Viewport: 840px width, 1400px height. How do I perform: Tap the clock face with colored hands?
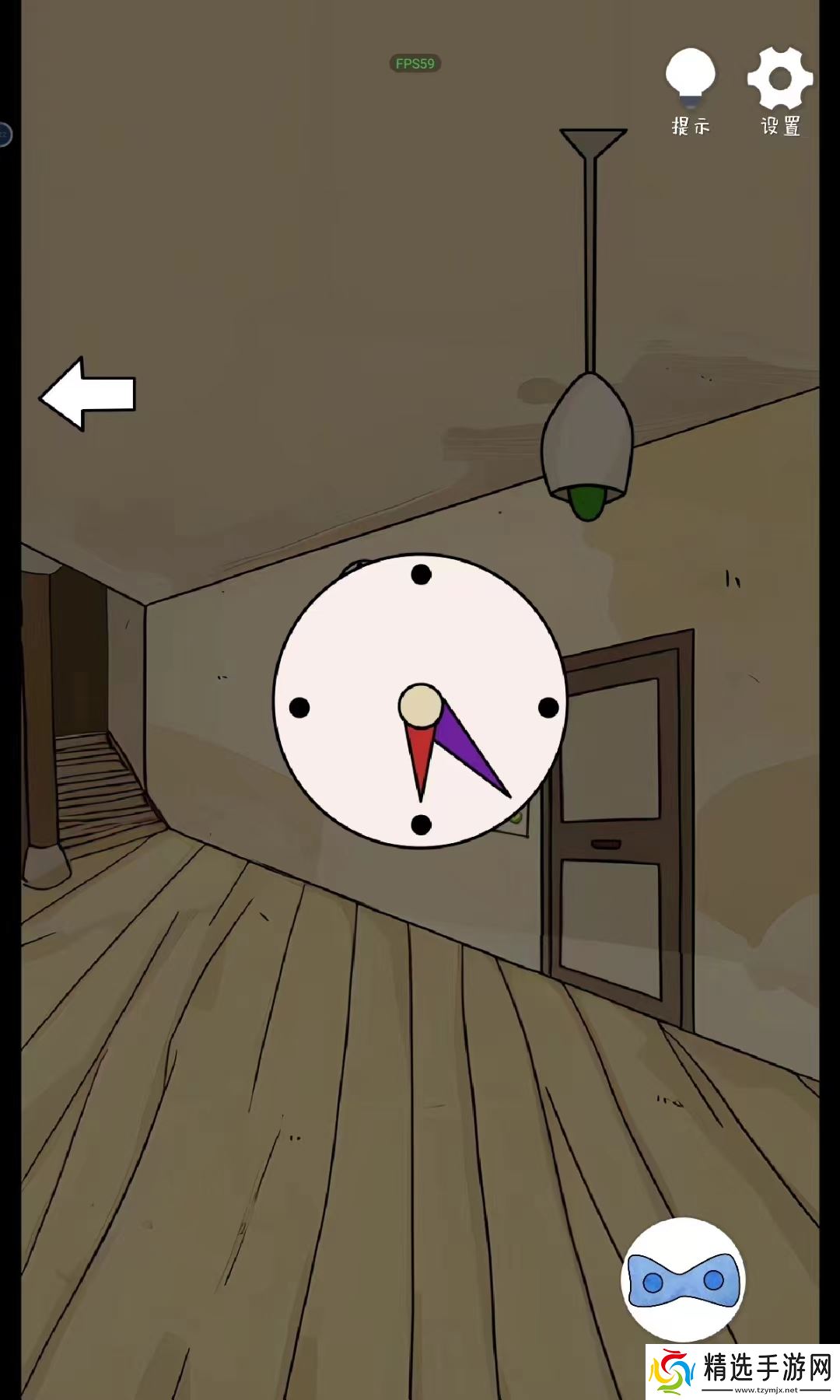click(420, 700)
